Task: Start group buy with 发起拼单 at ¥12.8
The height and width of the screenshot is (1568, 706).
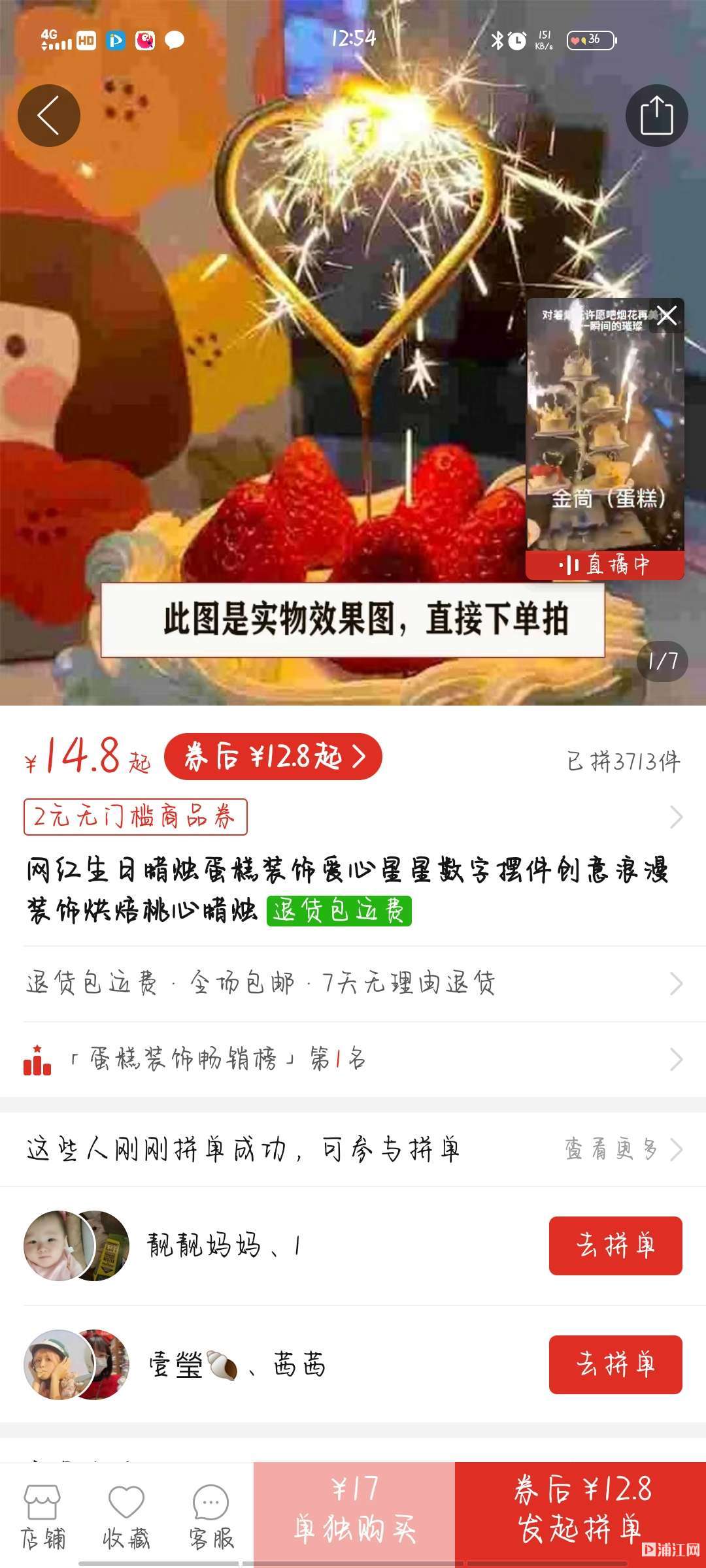Action: click(x=580, y=1514)
